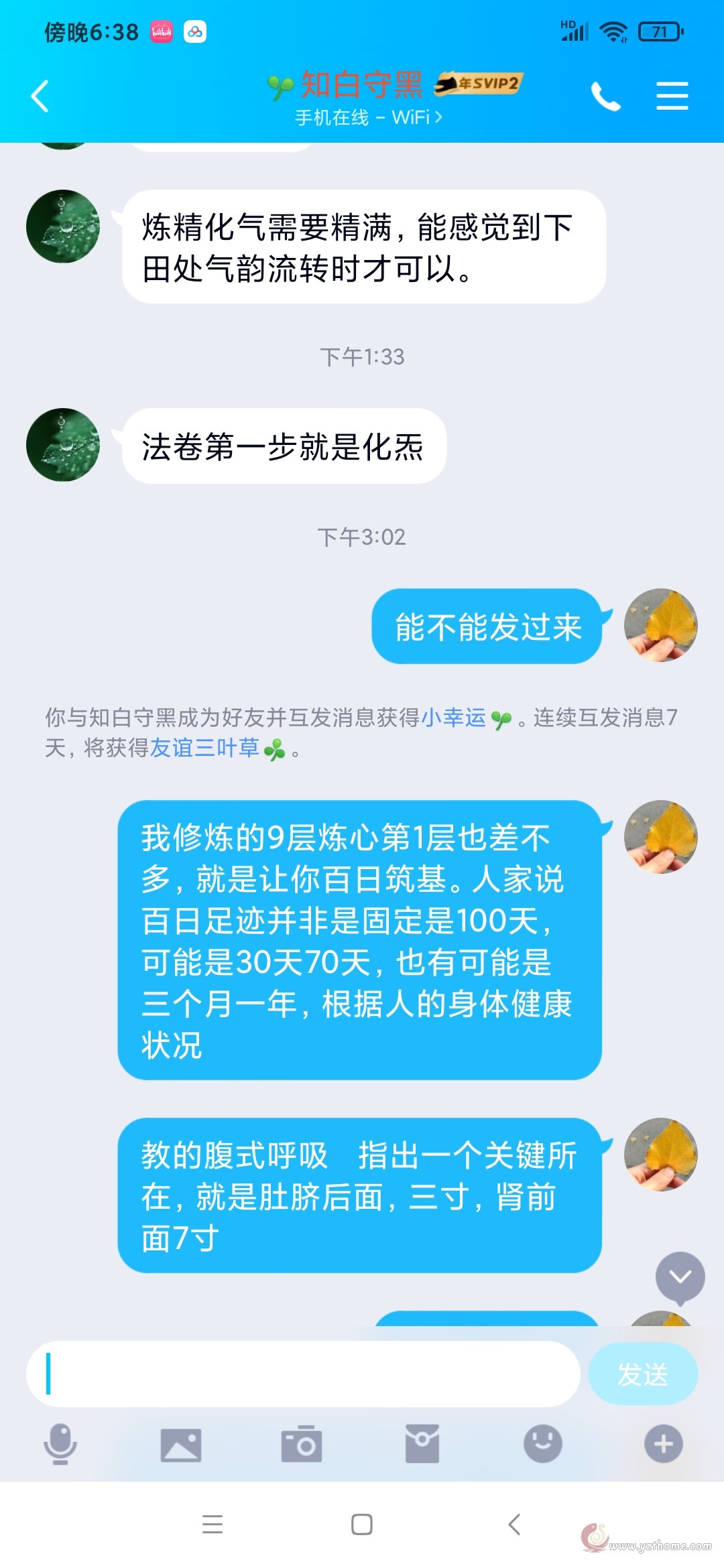Tap the 发送 send button
This screenshot has height=1568, width=724.
[x=643, y=1374]
